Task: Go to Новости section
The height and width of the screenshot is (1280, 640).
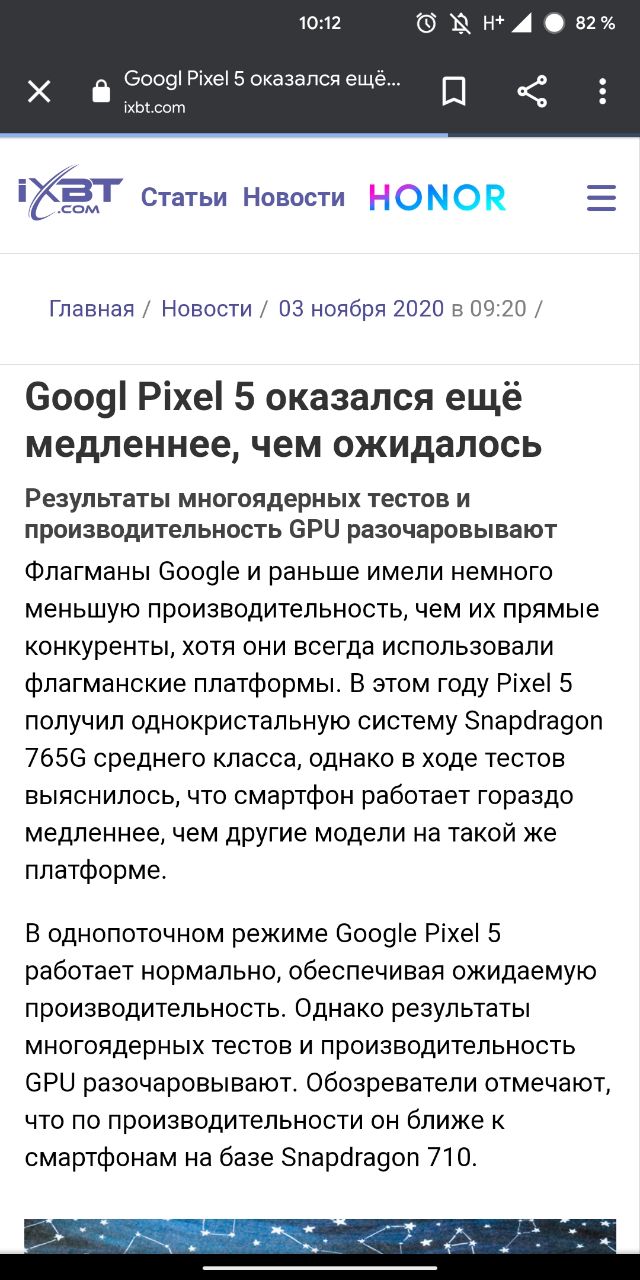Action: pos(294,197)
